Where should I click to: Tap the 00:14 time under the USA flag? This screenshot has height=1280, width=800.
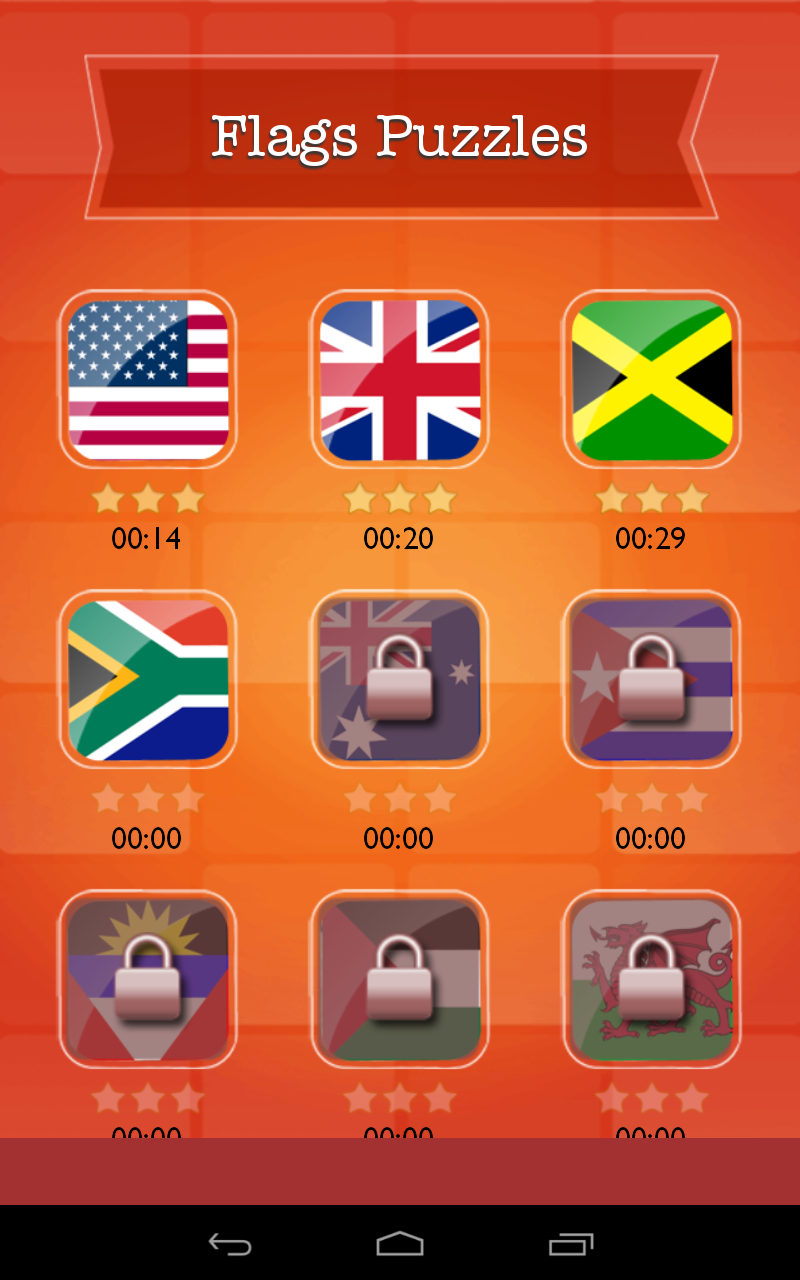point(146,538)
